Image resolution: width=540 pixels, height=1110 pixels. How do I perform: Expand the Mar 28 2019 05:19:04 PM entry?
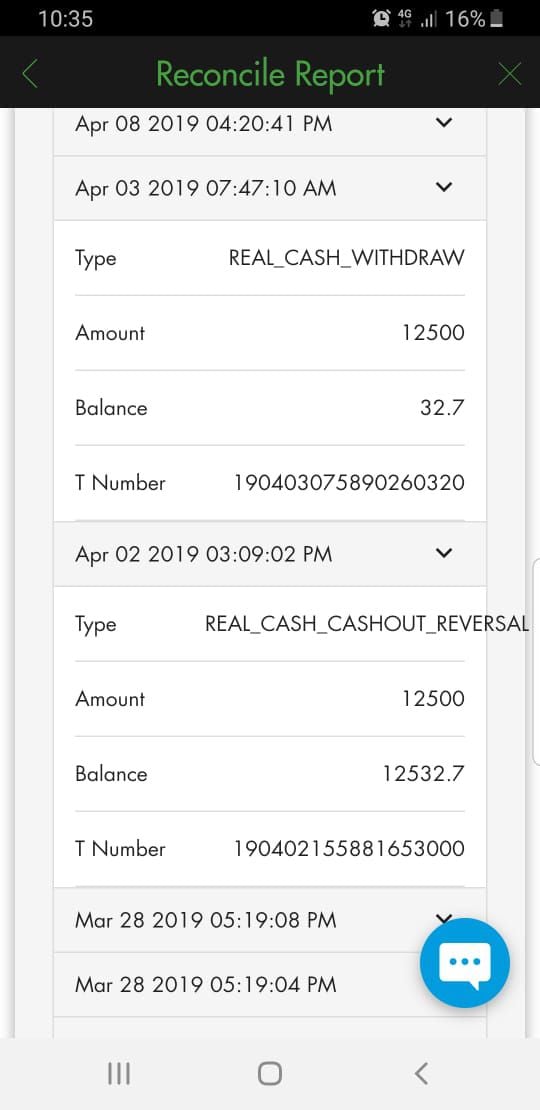click(270, 985)
